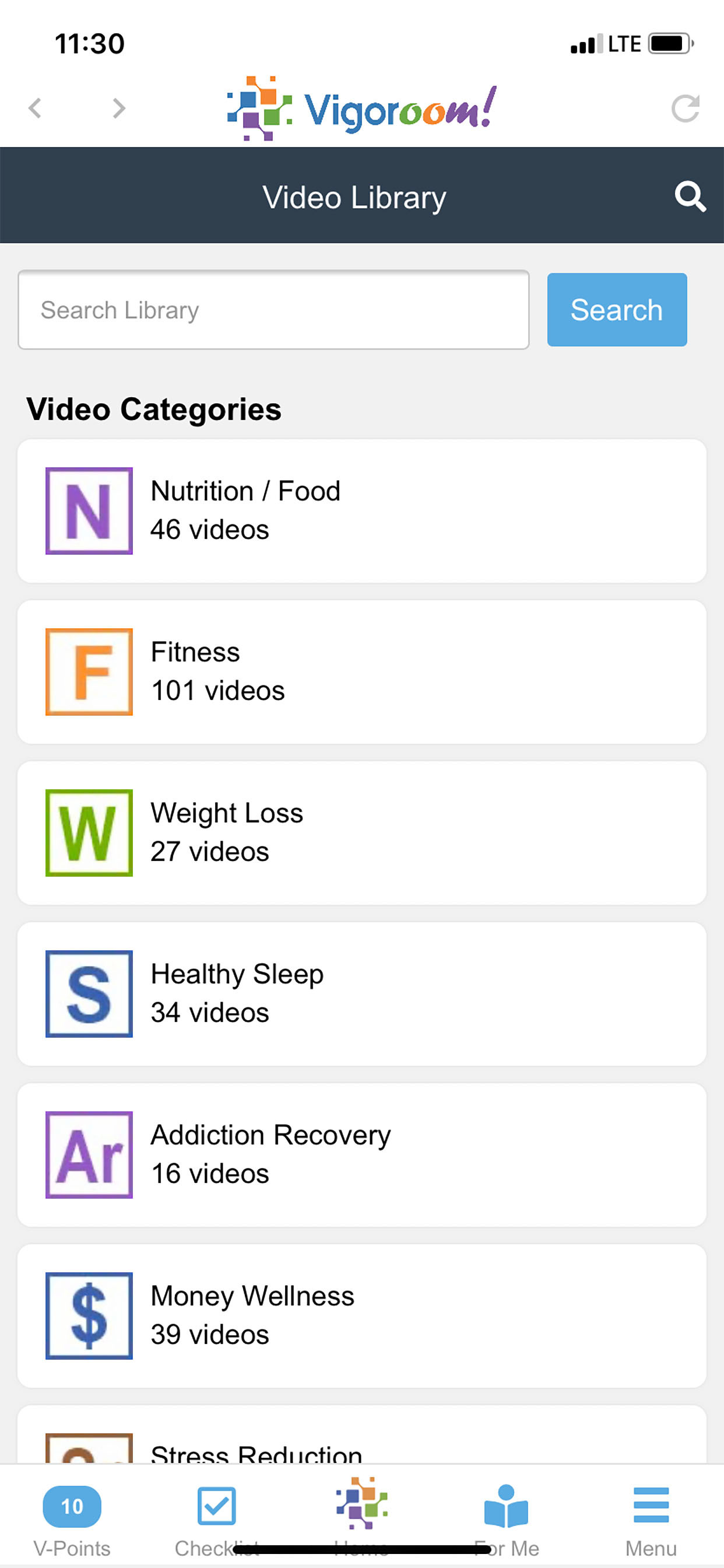Tap the blue Search button
Image resolution: width=724 pixels, height=1568 pixels.
tap(616, 310)
